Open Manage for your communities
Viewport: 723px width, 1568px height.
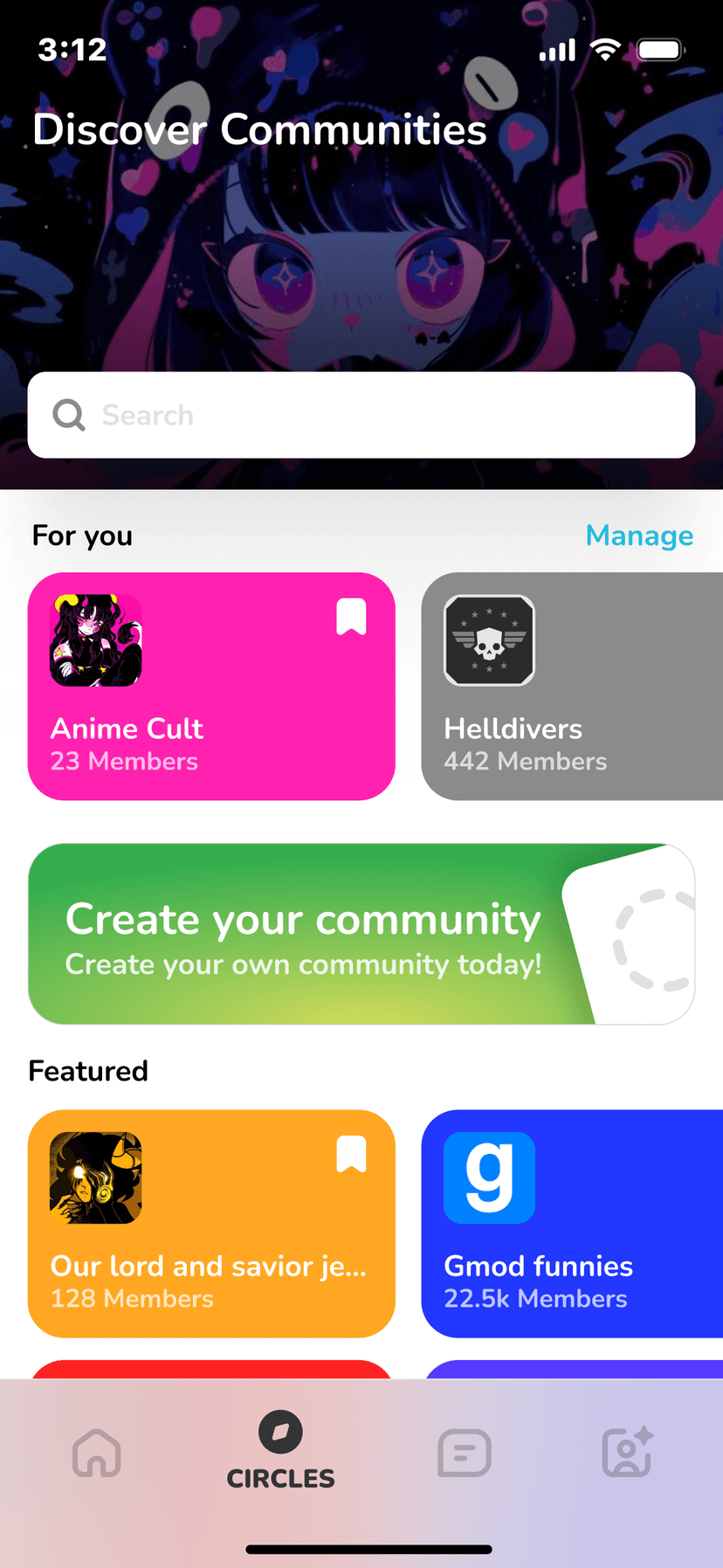coord(639,535)
